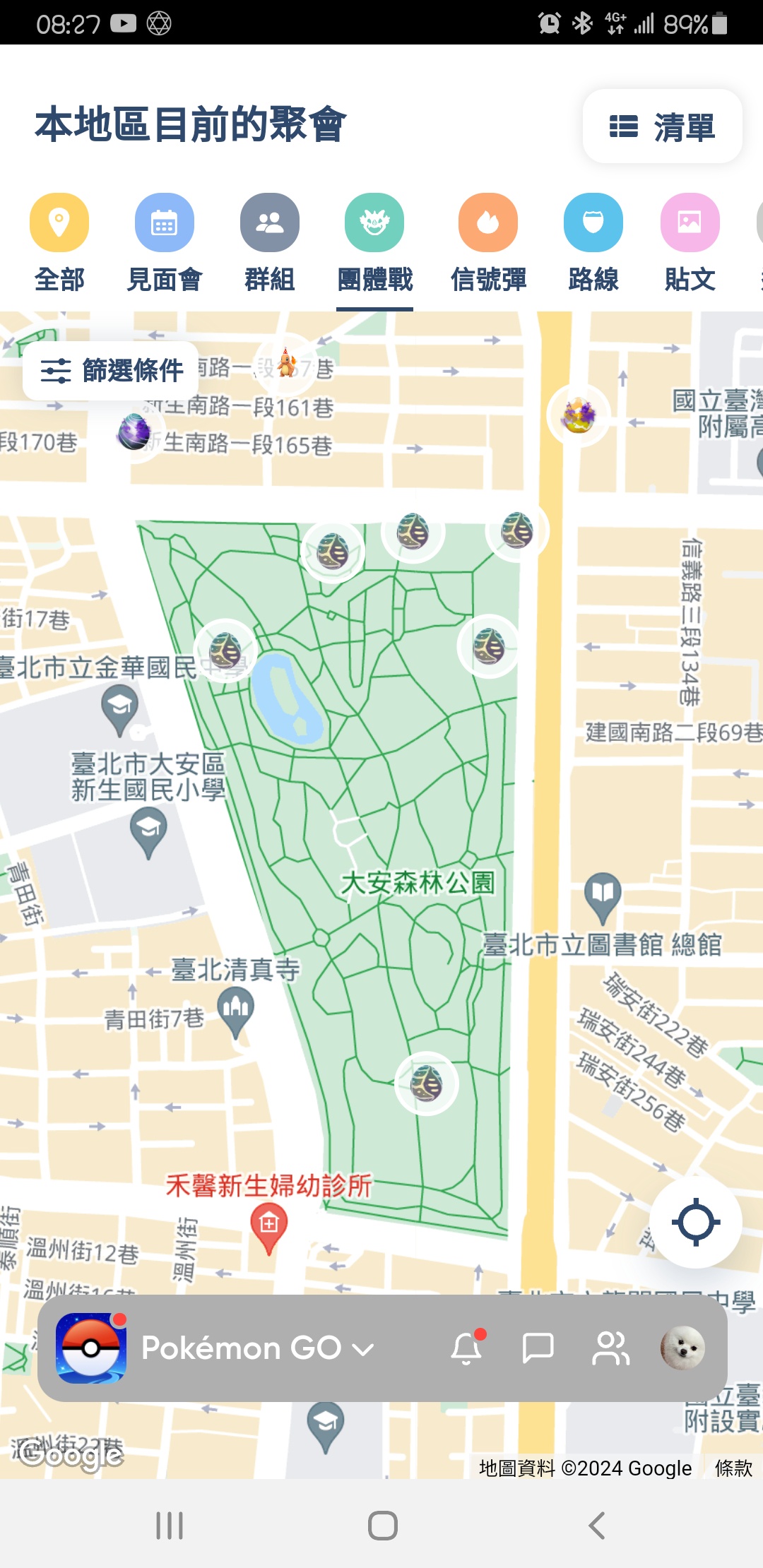Switch to the 清單 list view
The width and height of the screenshot is (763, 1568).
click(x=662, y=126)
